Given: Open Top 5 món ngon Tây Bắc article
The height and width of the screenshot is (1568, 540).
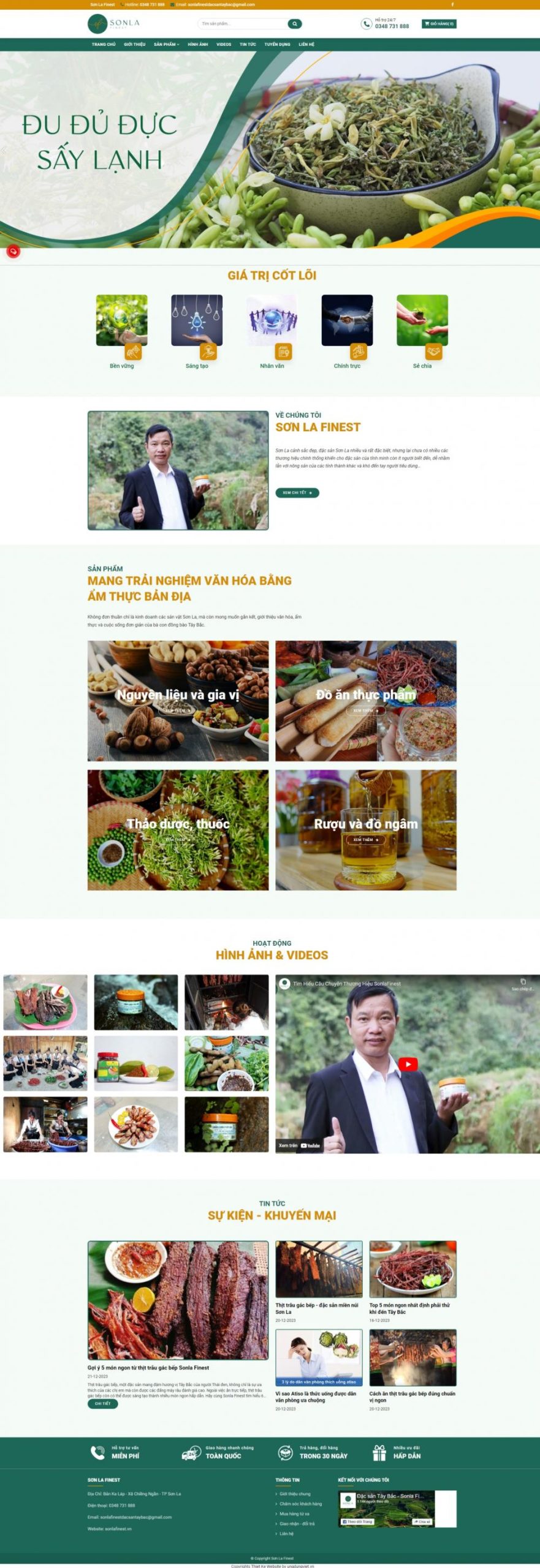Looking at the screenshot, I should pyautogui.click(x=409, y=1308).
